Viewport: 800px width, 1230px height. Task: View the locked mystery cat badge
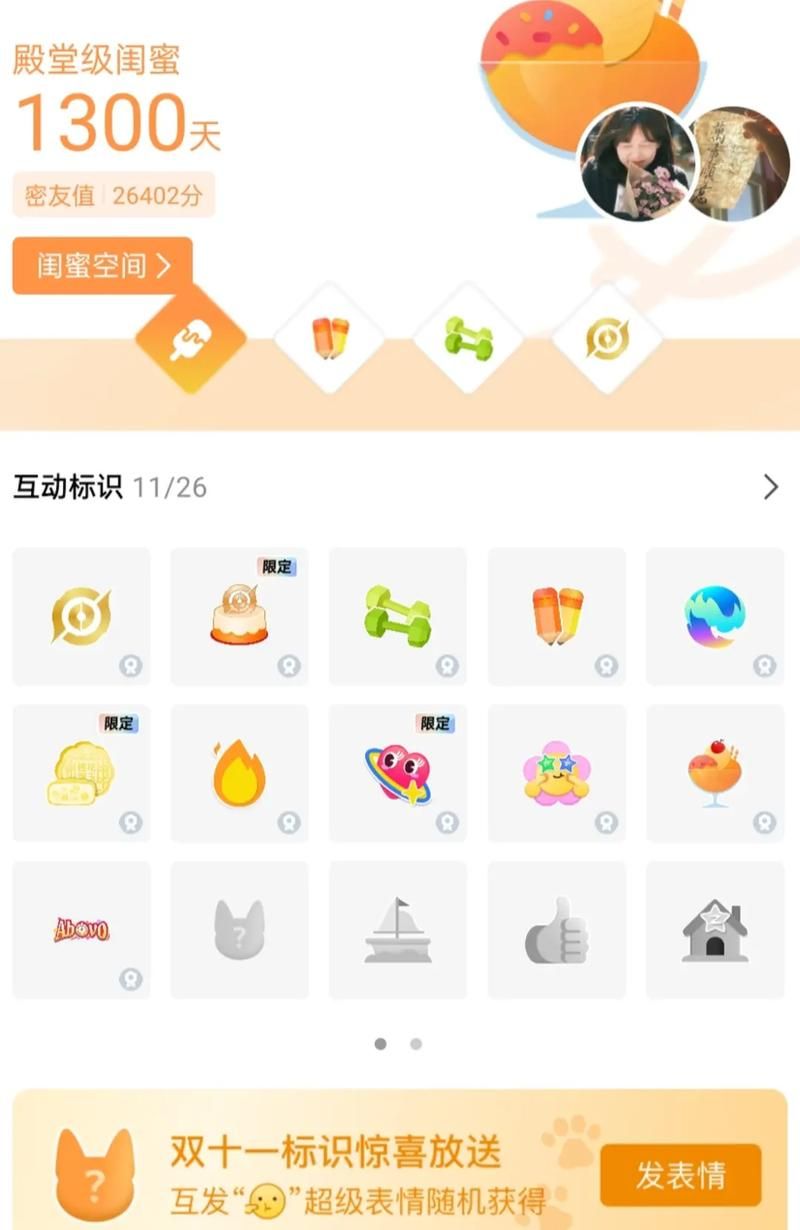click(x=239, y=930)
